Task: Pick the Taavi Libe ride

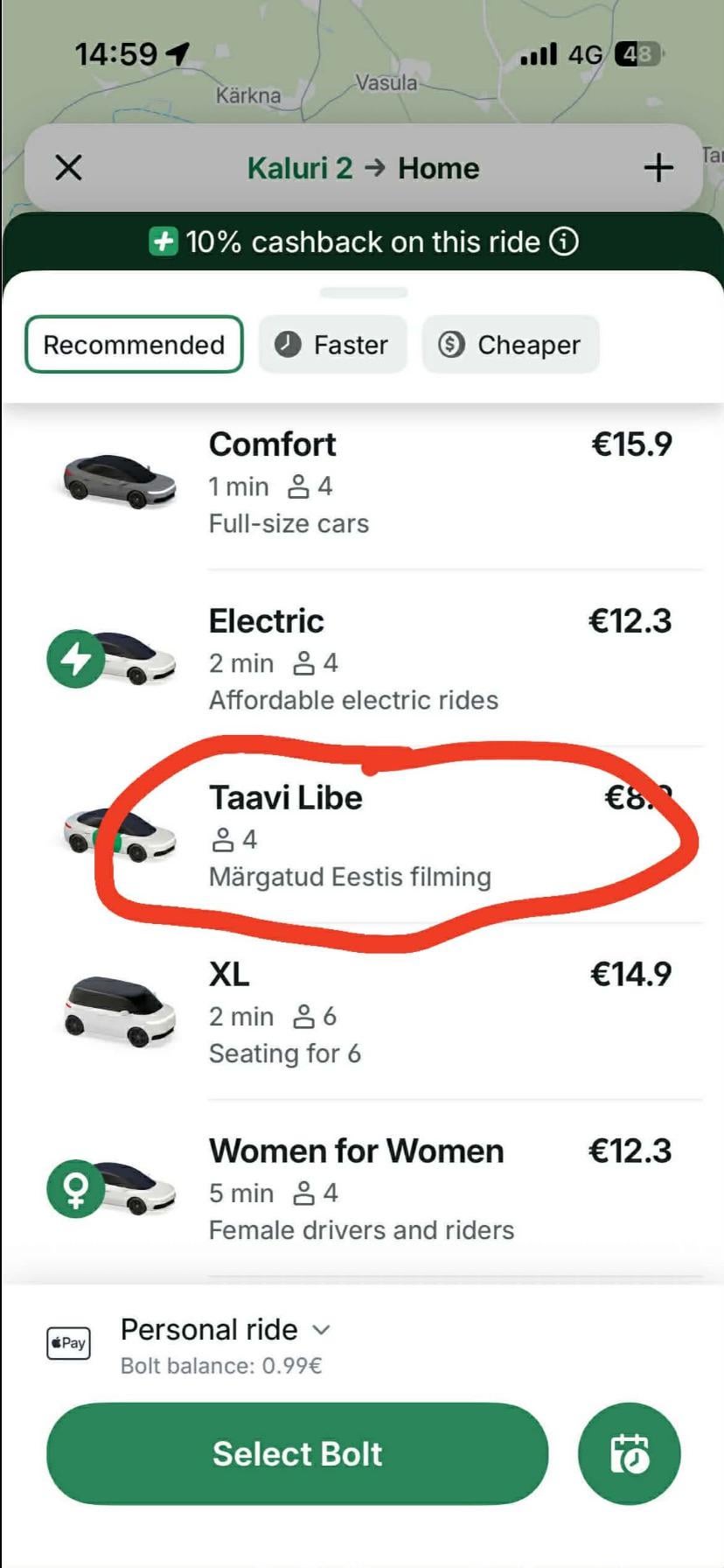Action: click(367, 836)
